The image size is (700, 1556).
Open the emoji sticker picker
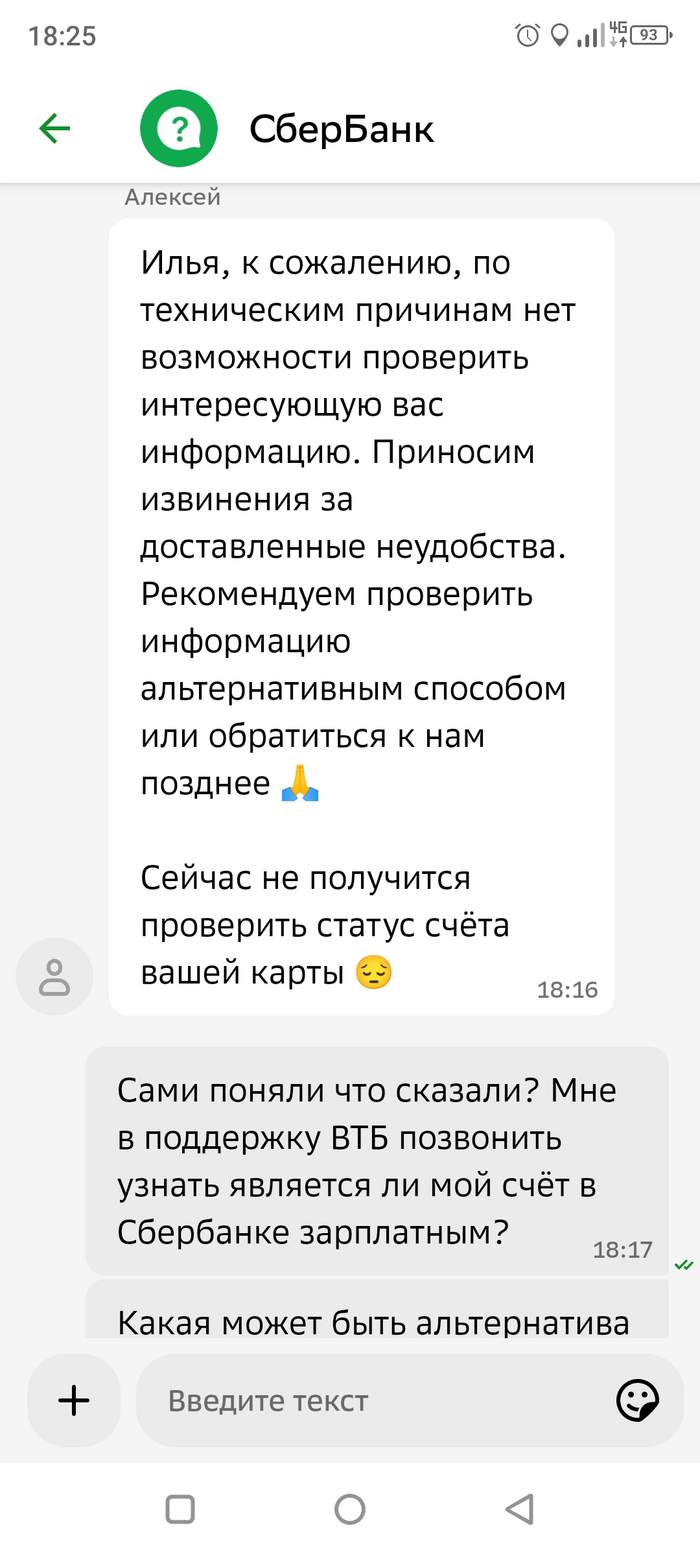[637, 1401]
